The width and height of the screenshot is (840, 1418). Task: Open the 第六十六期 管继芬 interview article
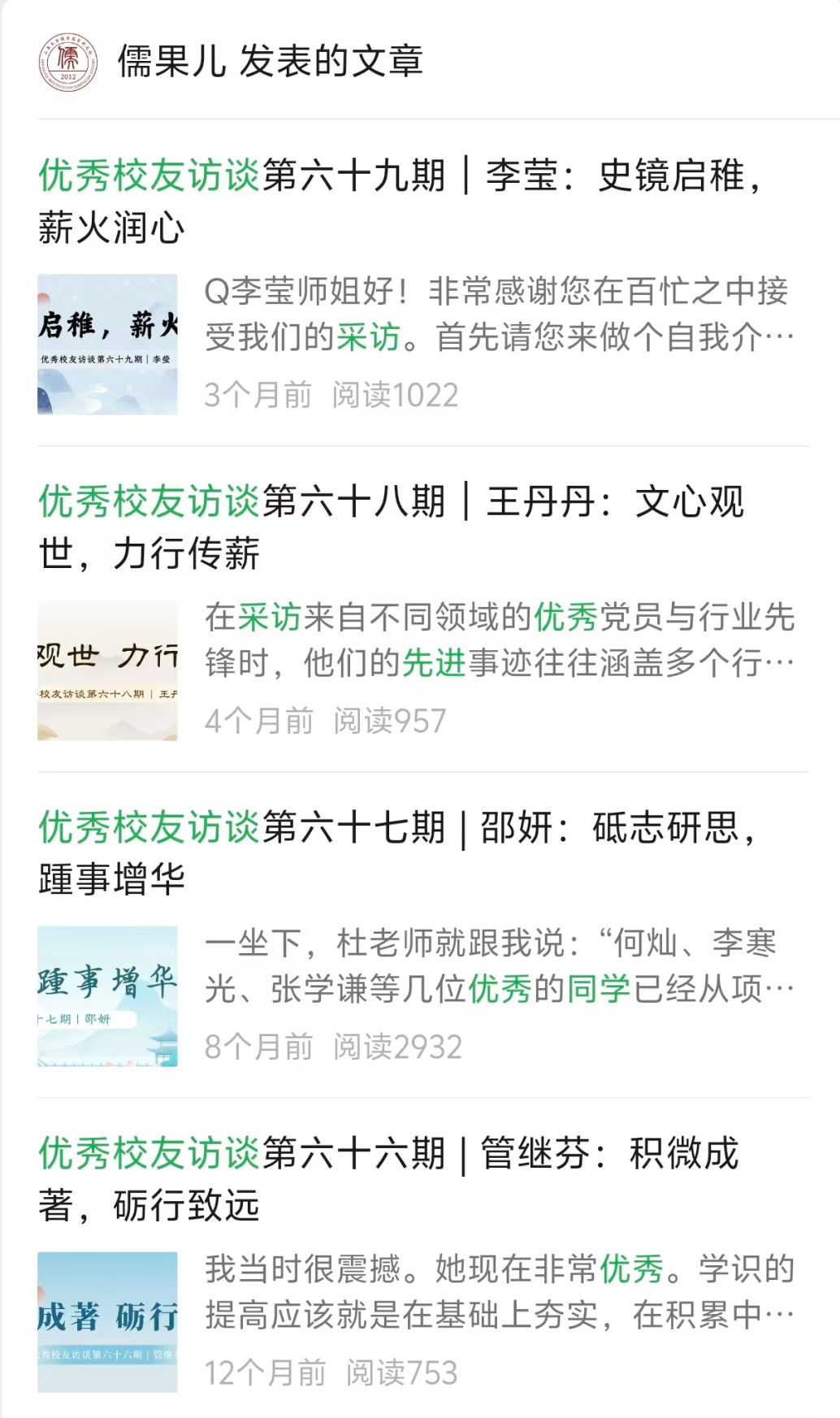[388, 1178]
